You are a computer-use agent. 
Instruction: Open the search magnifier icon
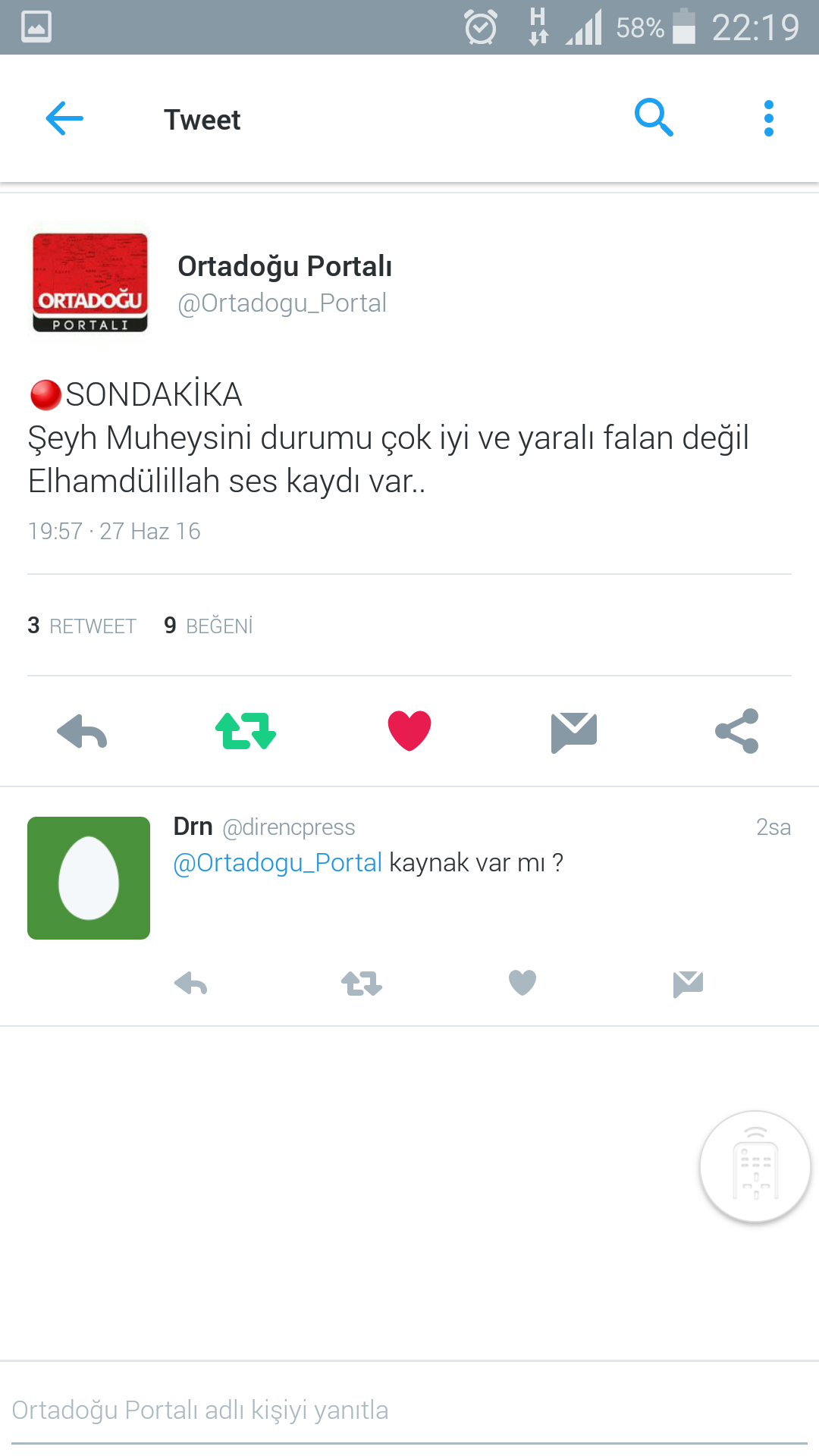[x=654, y=118]
